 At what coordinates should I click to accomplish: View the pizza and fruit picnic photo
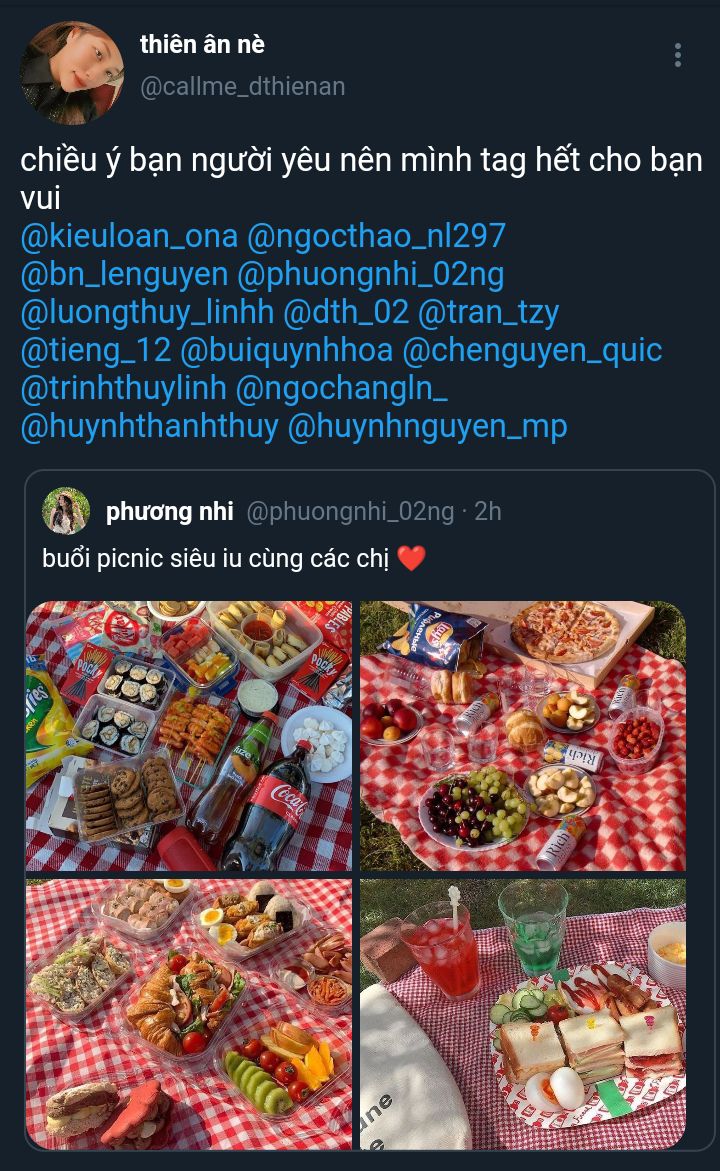click(x=523, y=736)
